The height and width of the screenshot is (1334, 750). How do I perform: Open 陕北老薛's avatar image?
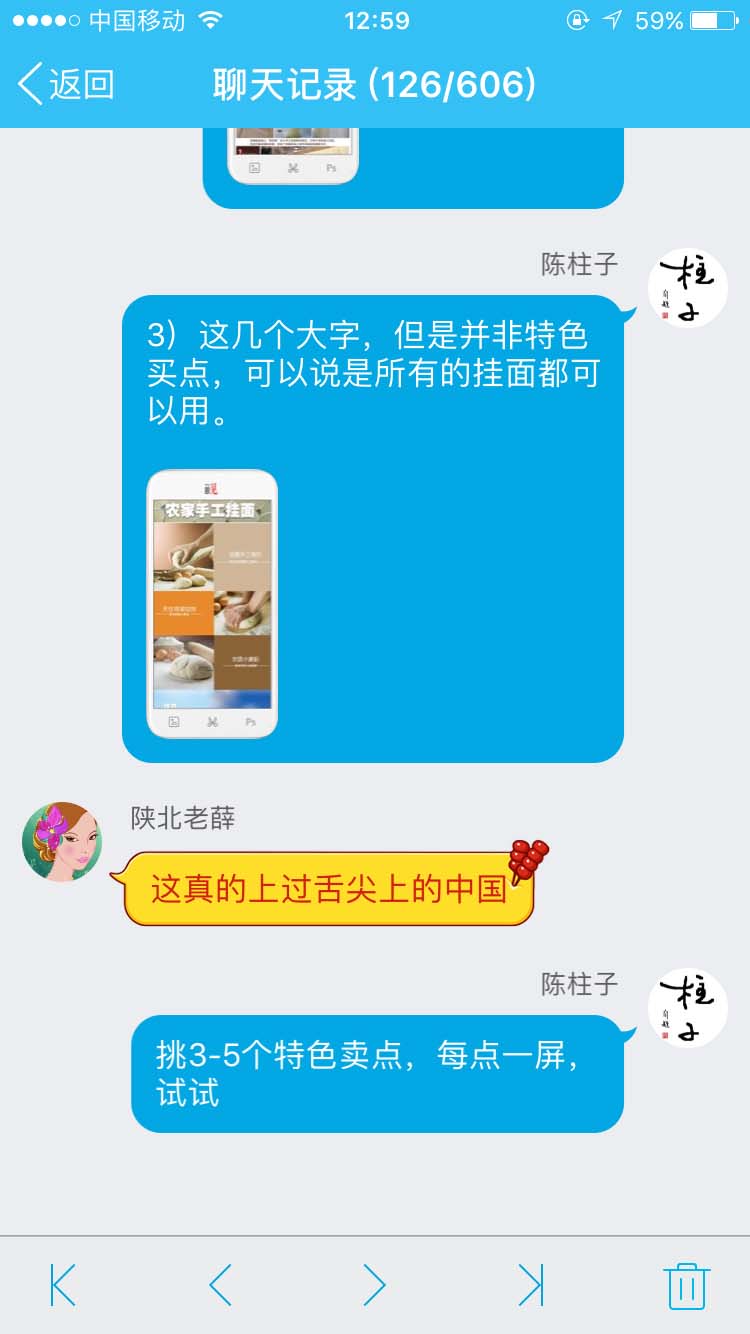60,841
